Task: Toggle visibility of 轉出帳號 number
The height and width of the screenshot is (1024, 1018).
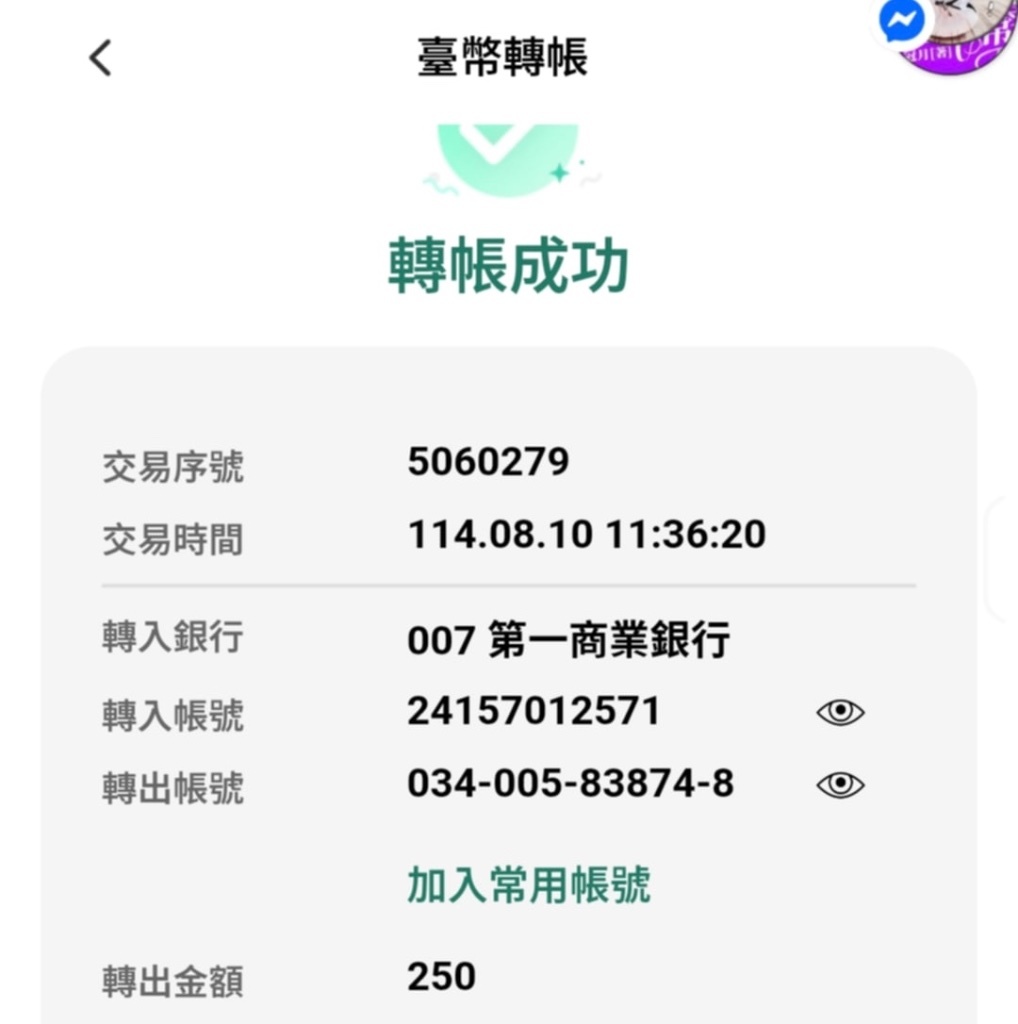Action: [x=840, y=785]
